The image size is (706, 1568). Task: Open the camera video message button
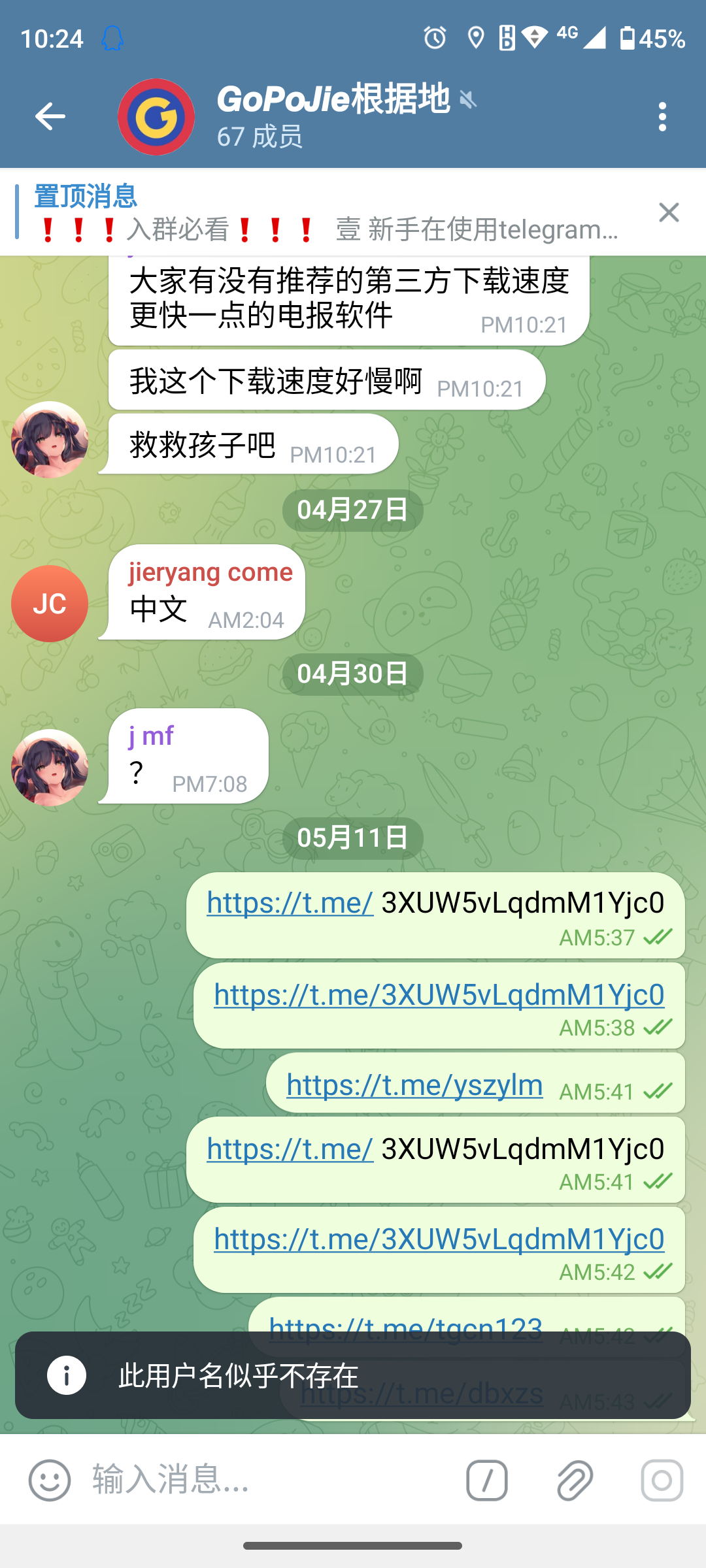[x=662, y=1480]
